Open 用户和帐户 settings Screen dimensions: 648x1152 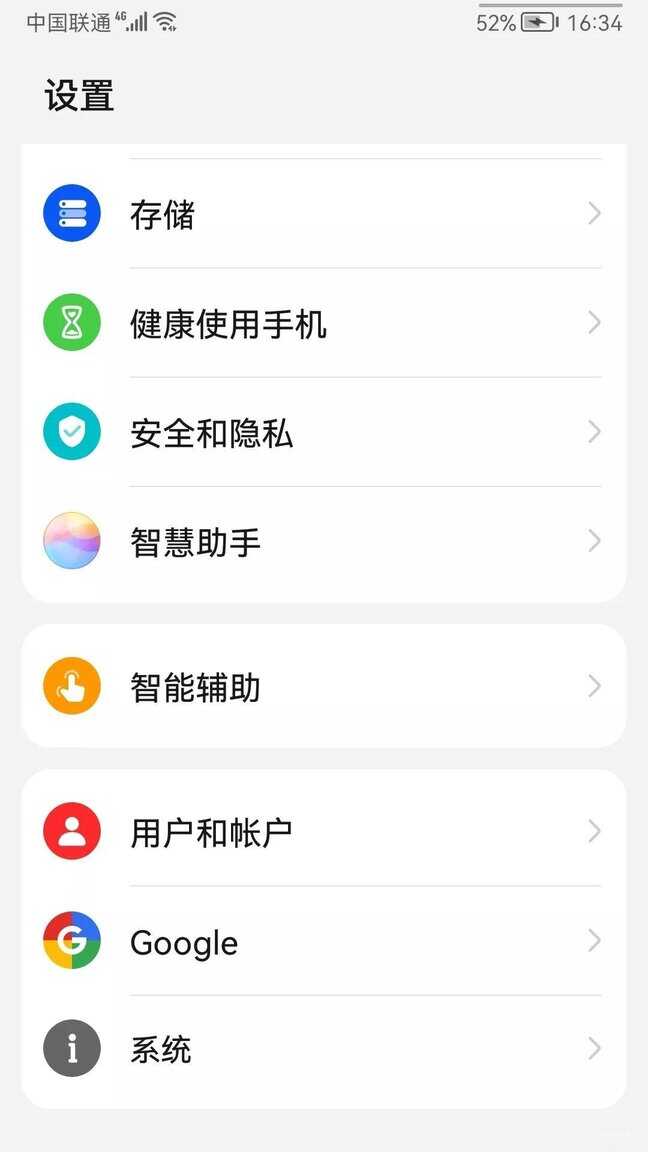(x=323, y=831)
